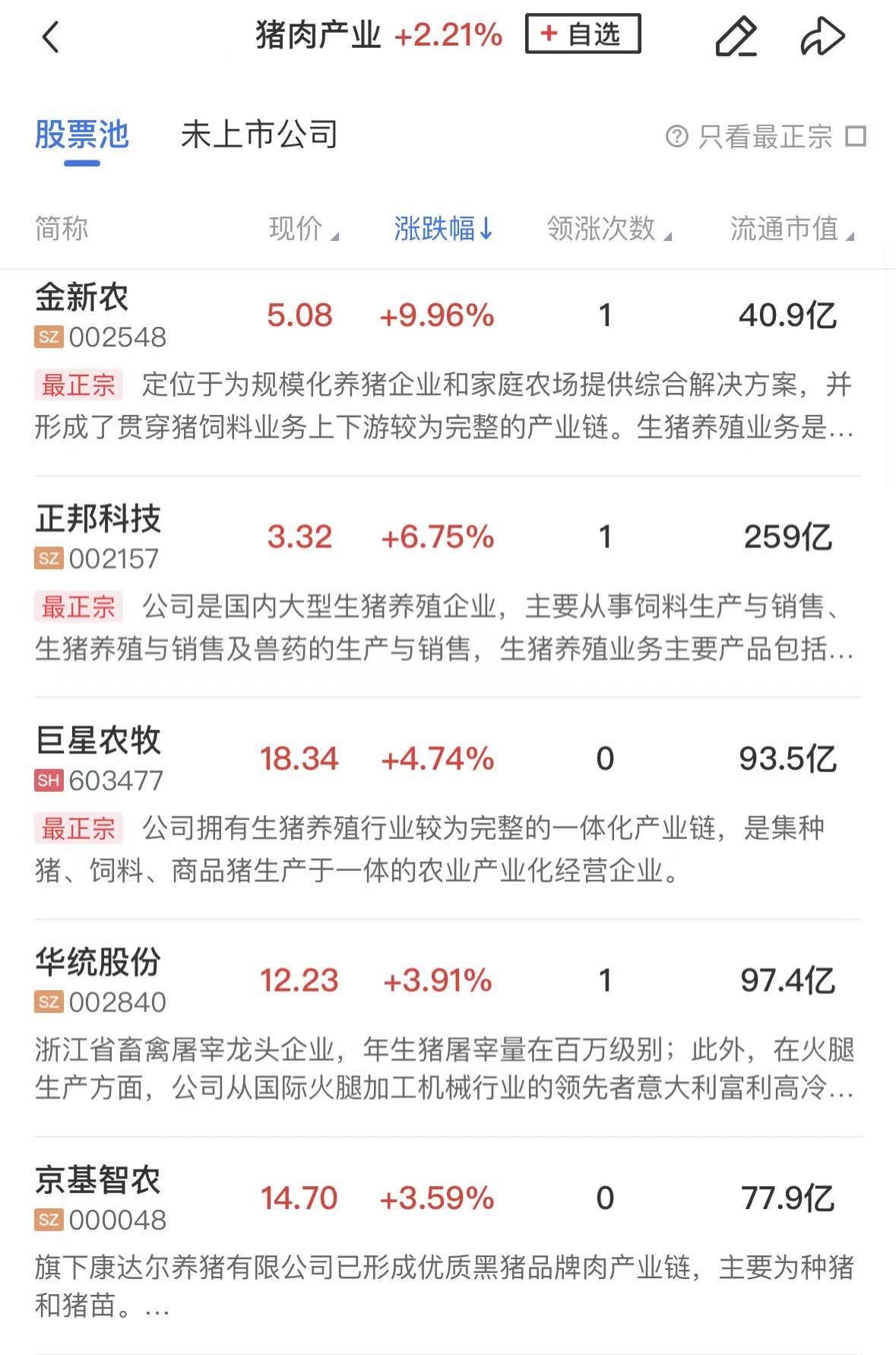Select the 股票池 tab
The width and height of the screenshot is (896, 1355).
click(81, 135)
